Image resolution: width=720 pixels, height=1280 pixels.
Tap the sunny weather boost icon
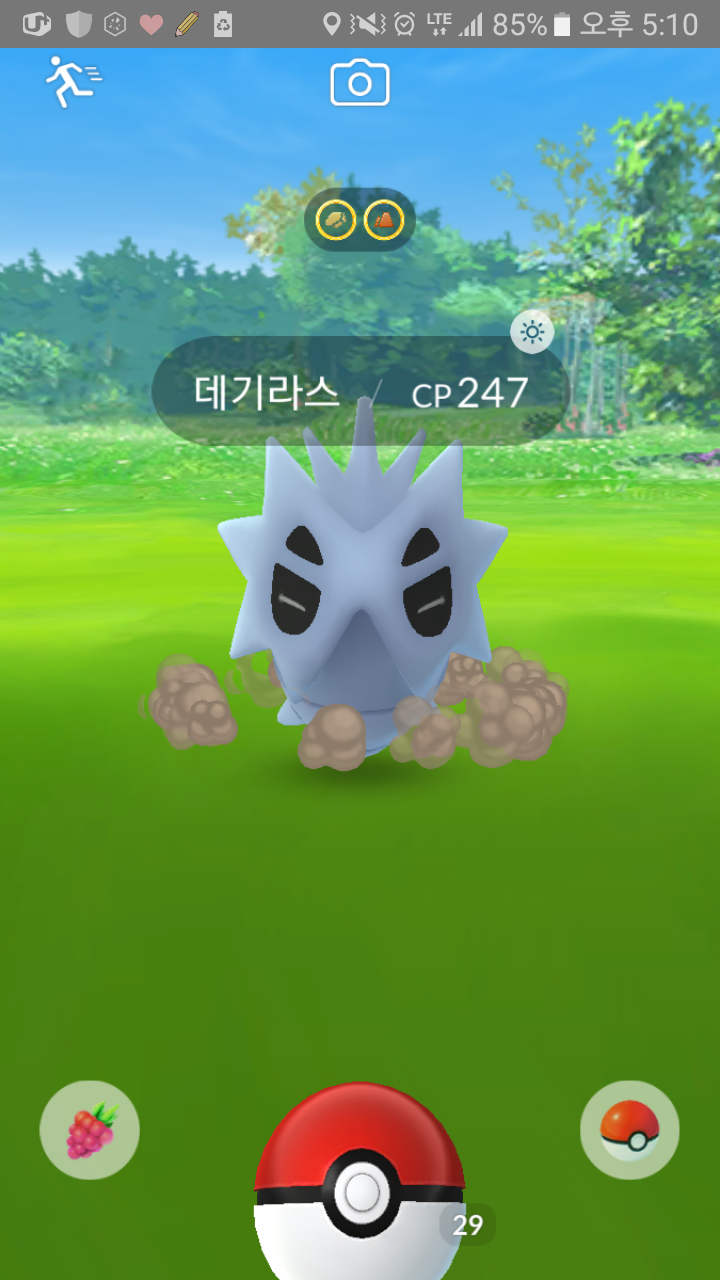pyautogui.click(x=532, y=331)
